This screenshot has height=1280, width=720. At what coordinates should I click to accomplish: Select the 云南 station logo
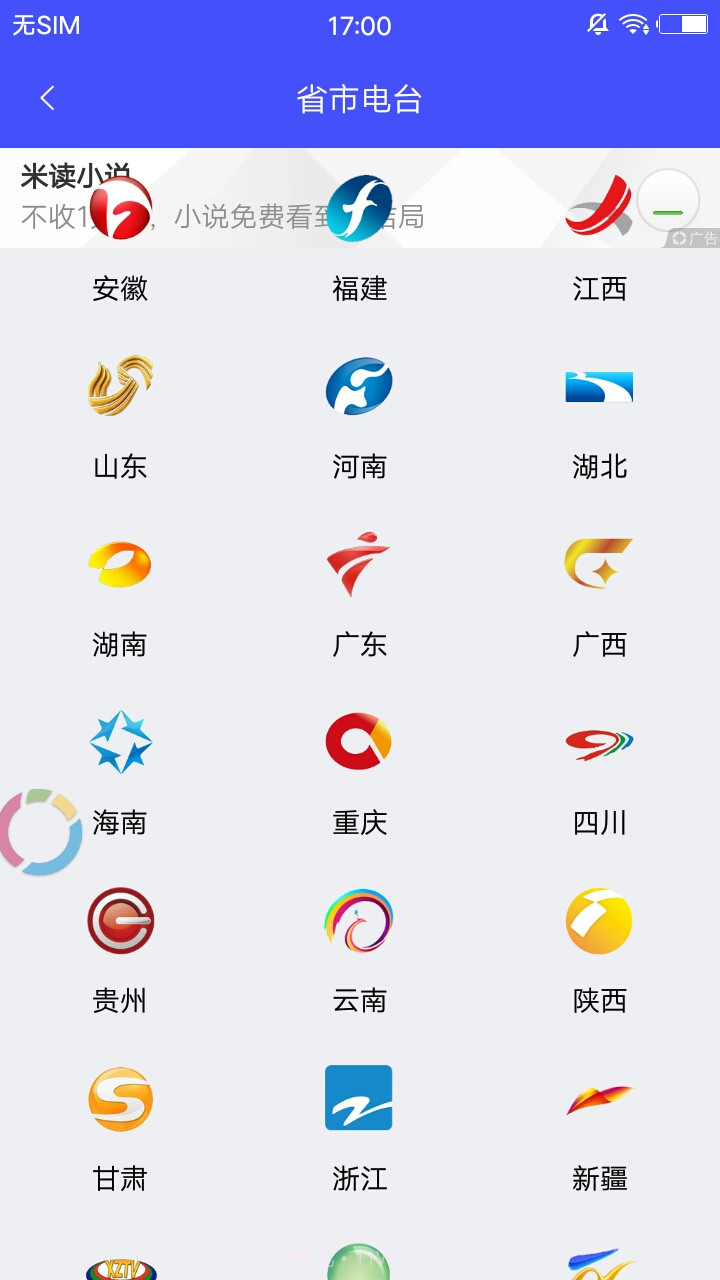359,919
